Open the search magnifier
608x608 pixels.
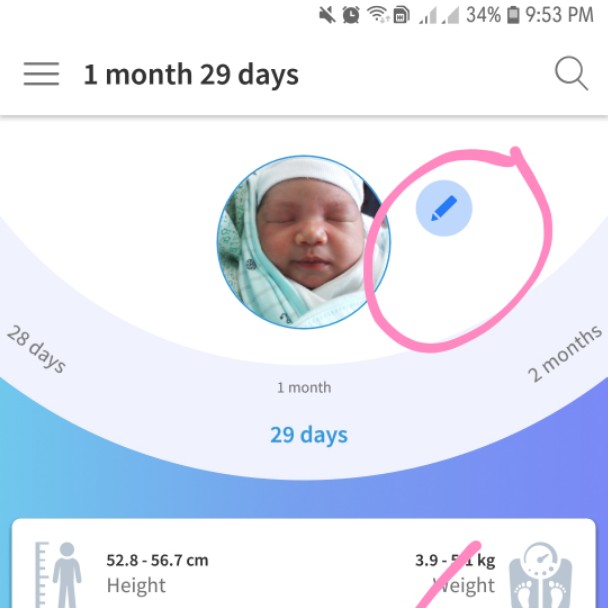571,74
